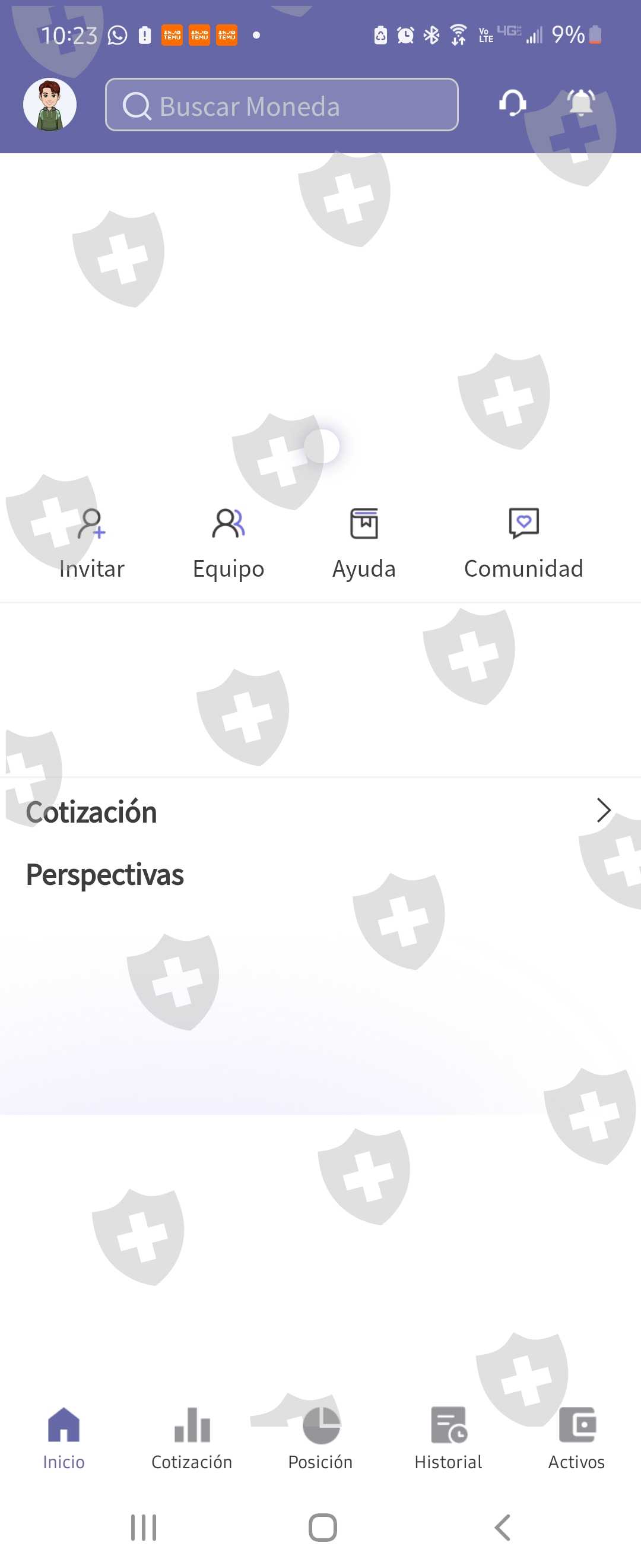Visit the Comunidad section
The height and width of the screenshot is (1568, 641).
click(x=523, y=542)
